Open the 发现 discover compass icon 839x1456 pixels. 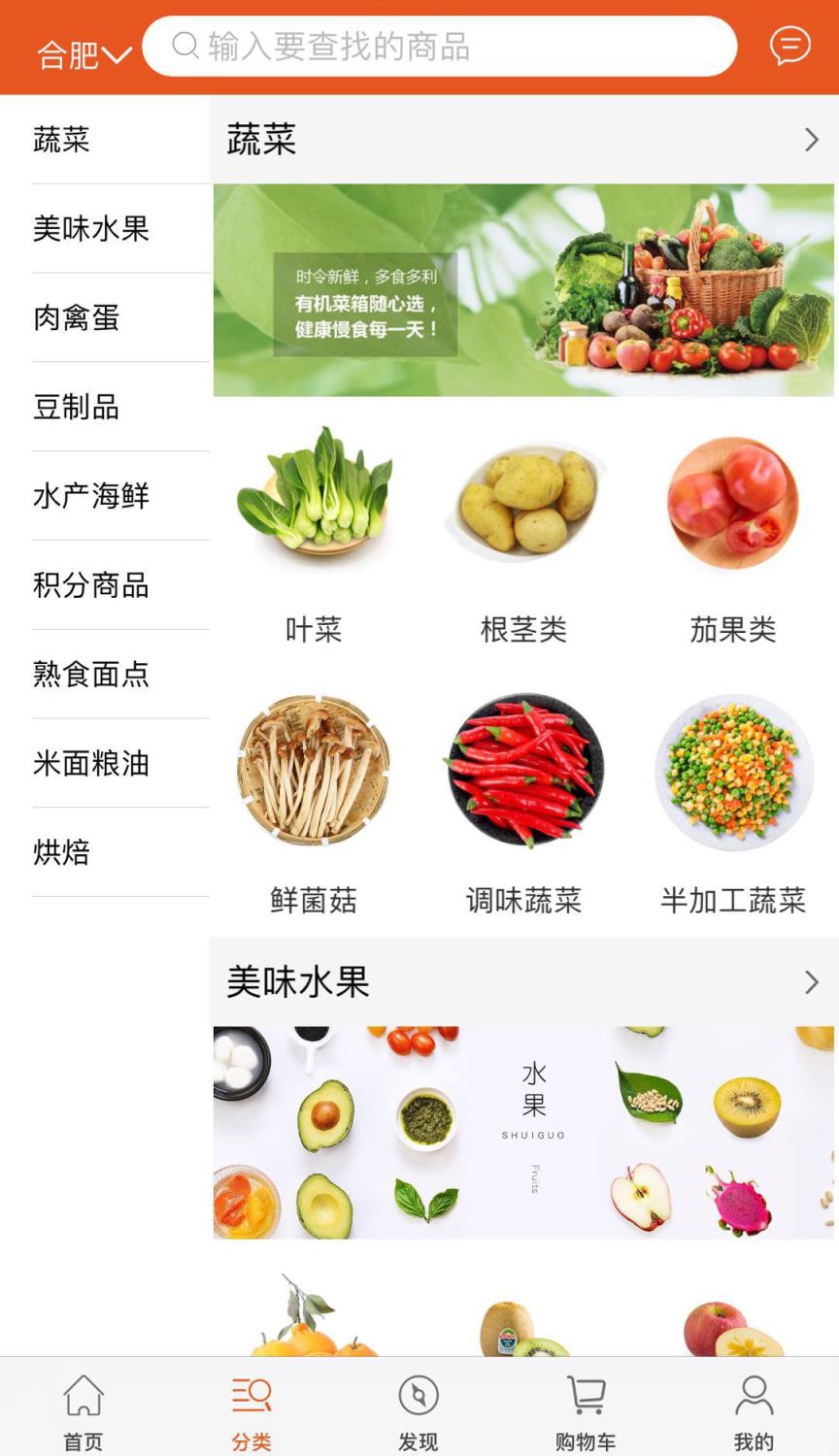(419, 1396)
